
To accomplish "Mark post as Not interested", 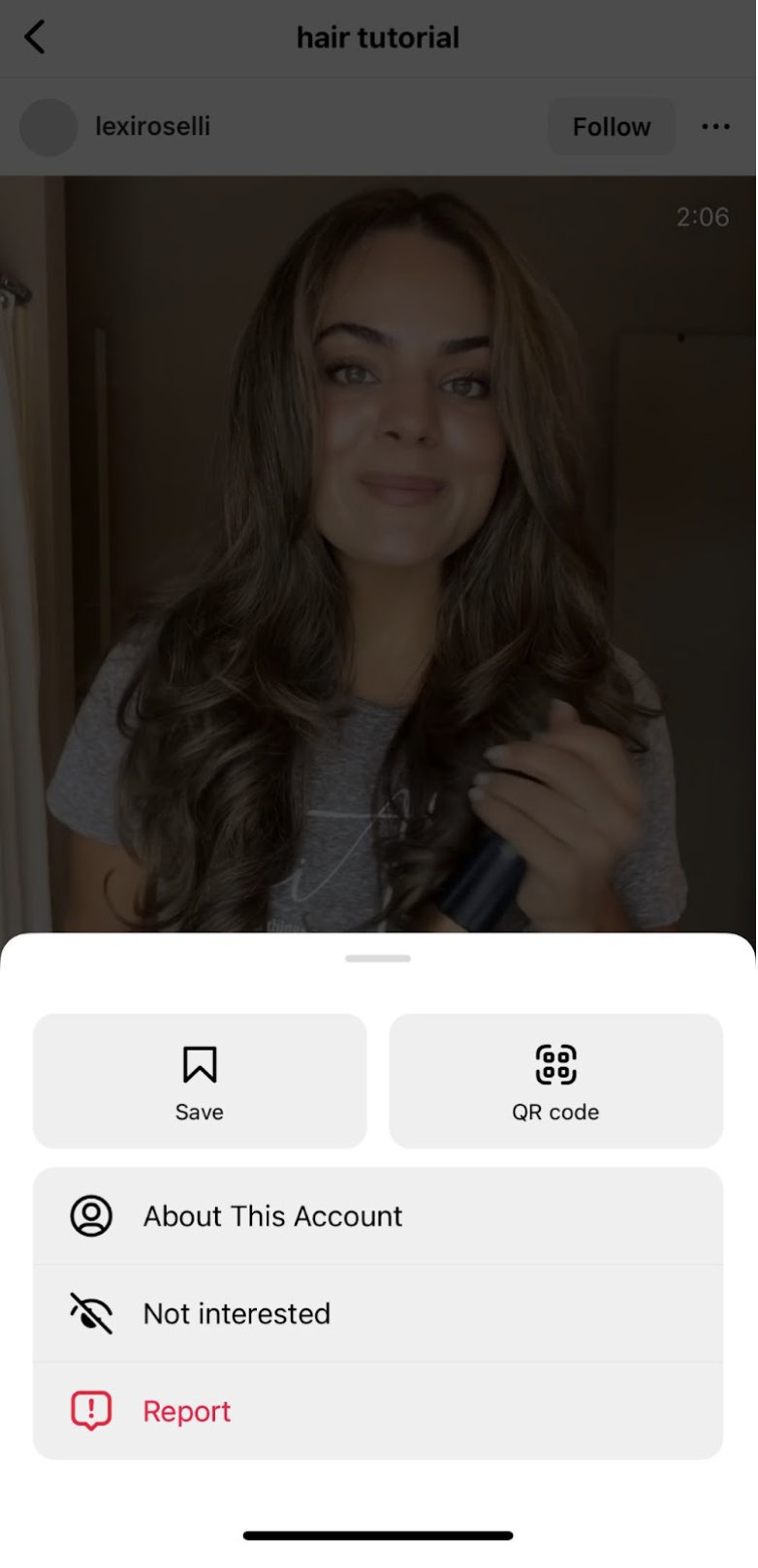I will pyautogui.click(x=378, y=1314).
